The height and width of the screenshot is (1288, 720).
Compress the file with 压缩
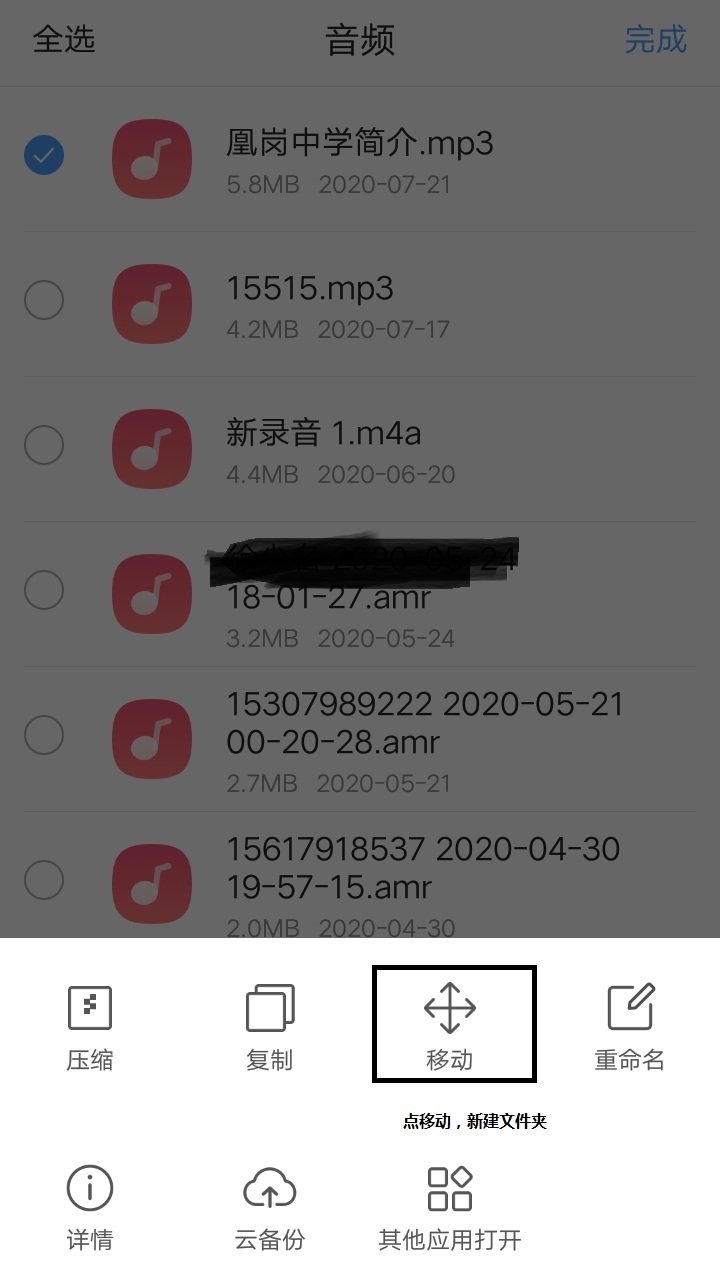tap(90, 1025)
